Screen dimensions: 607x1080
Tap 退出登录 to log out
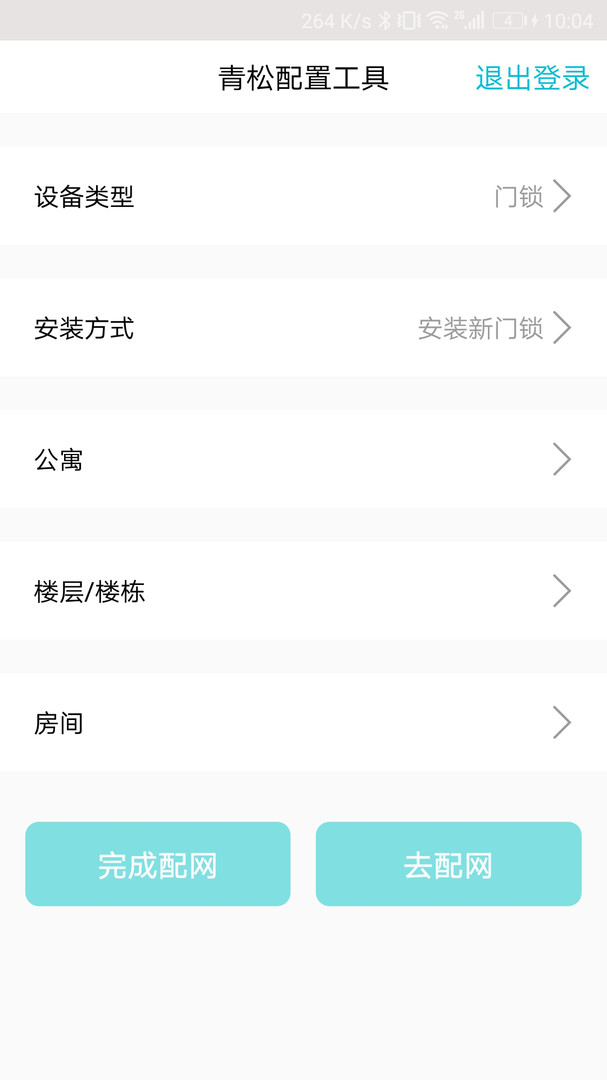coord(532,78)
